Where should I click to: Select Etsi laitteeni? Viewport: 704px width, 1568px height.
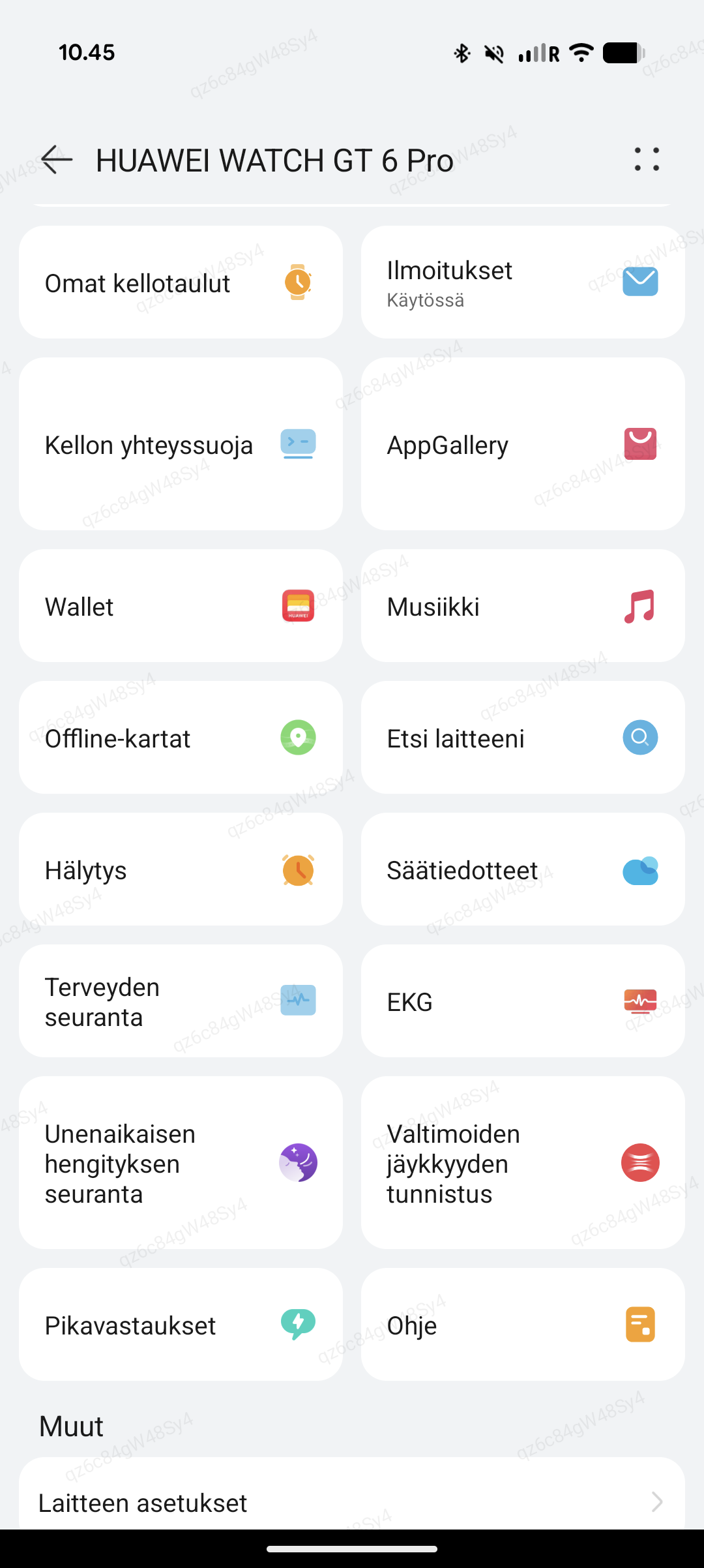coord(523,738)
